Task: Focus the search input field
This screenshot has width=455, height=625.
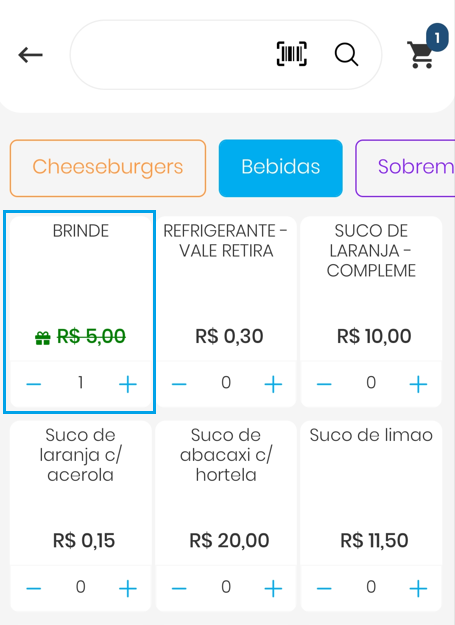Action: [171, 55]
